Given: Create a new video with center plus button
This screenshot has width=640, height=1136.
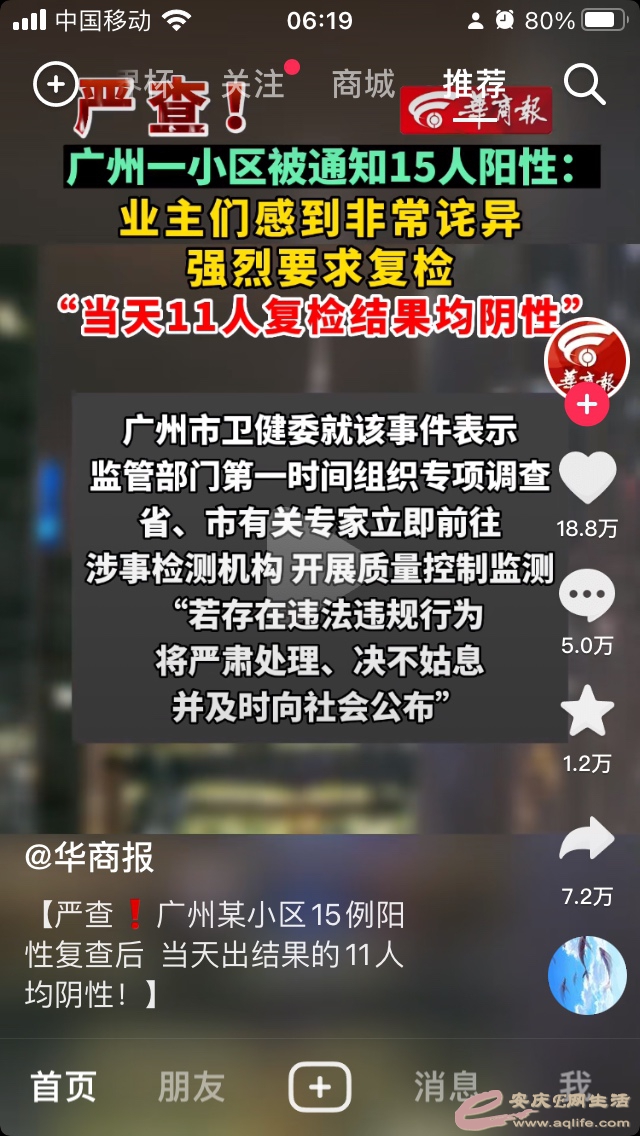Looking at the screenshot, I should click(320, 1086).
